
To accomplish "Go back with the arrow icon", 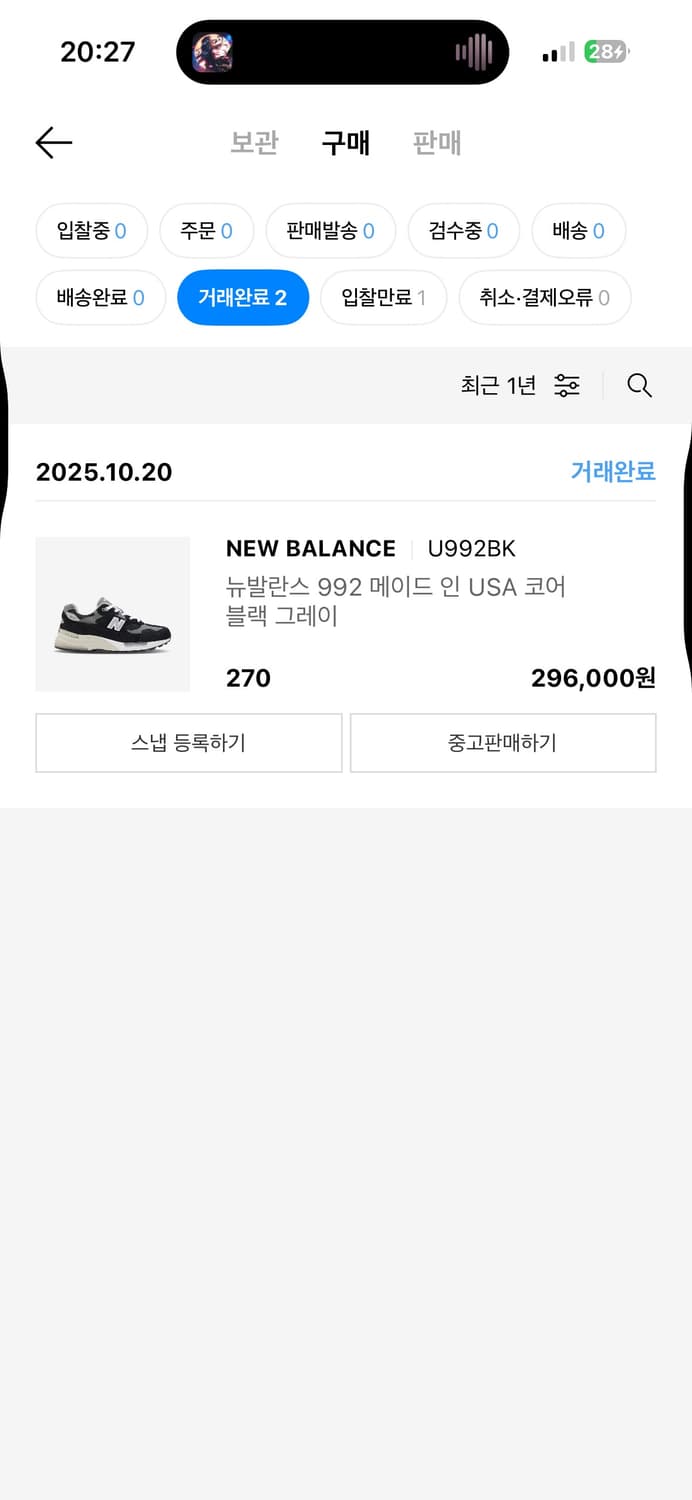I will pyautogui.click(x=54, y=143).
